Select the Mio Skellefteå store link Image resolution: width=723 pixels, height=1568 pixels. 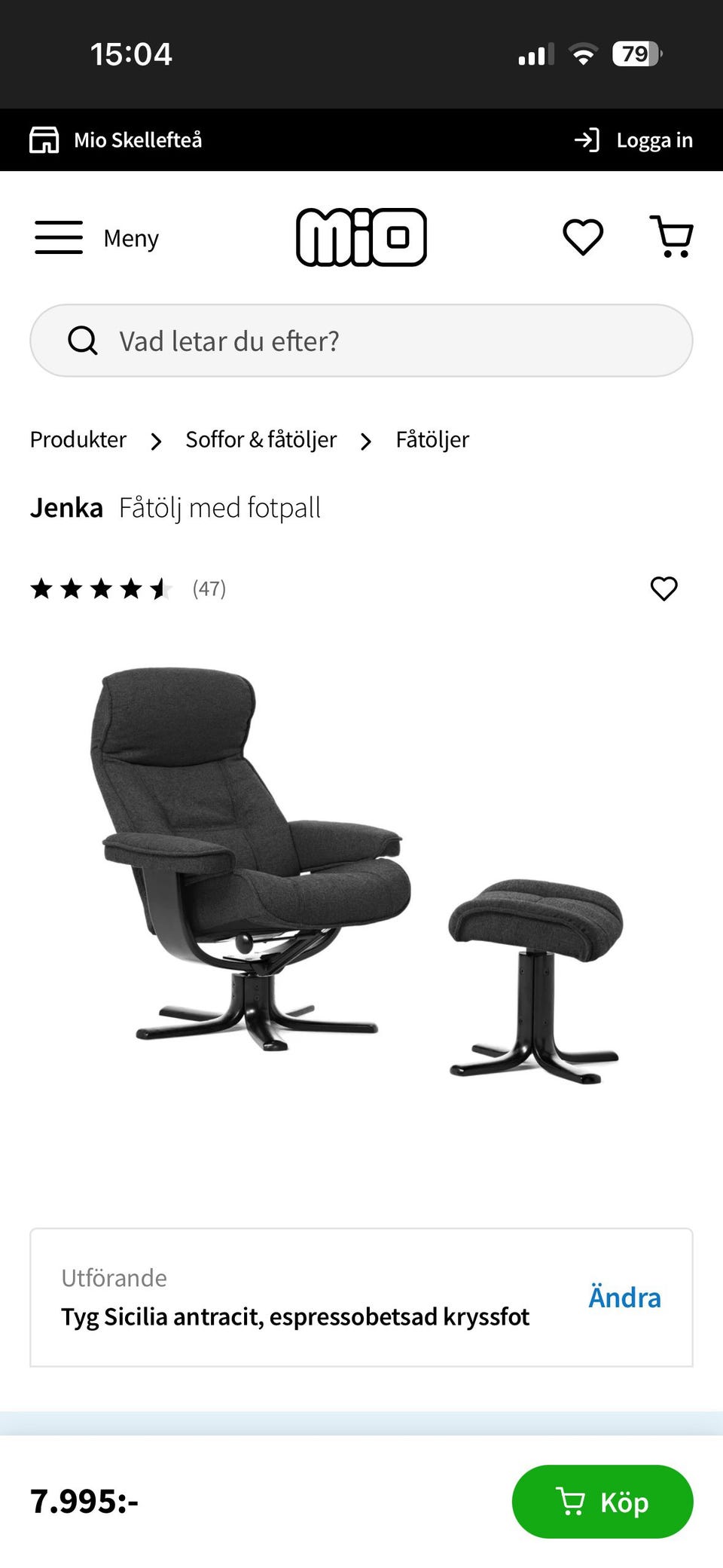117,140
